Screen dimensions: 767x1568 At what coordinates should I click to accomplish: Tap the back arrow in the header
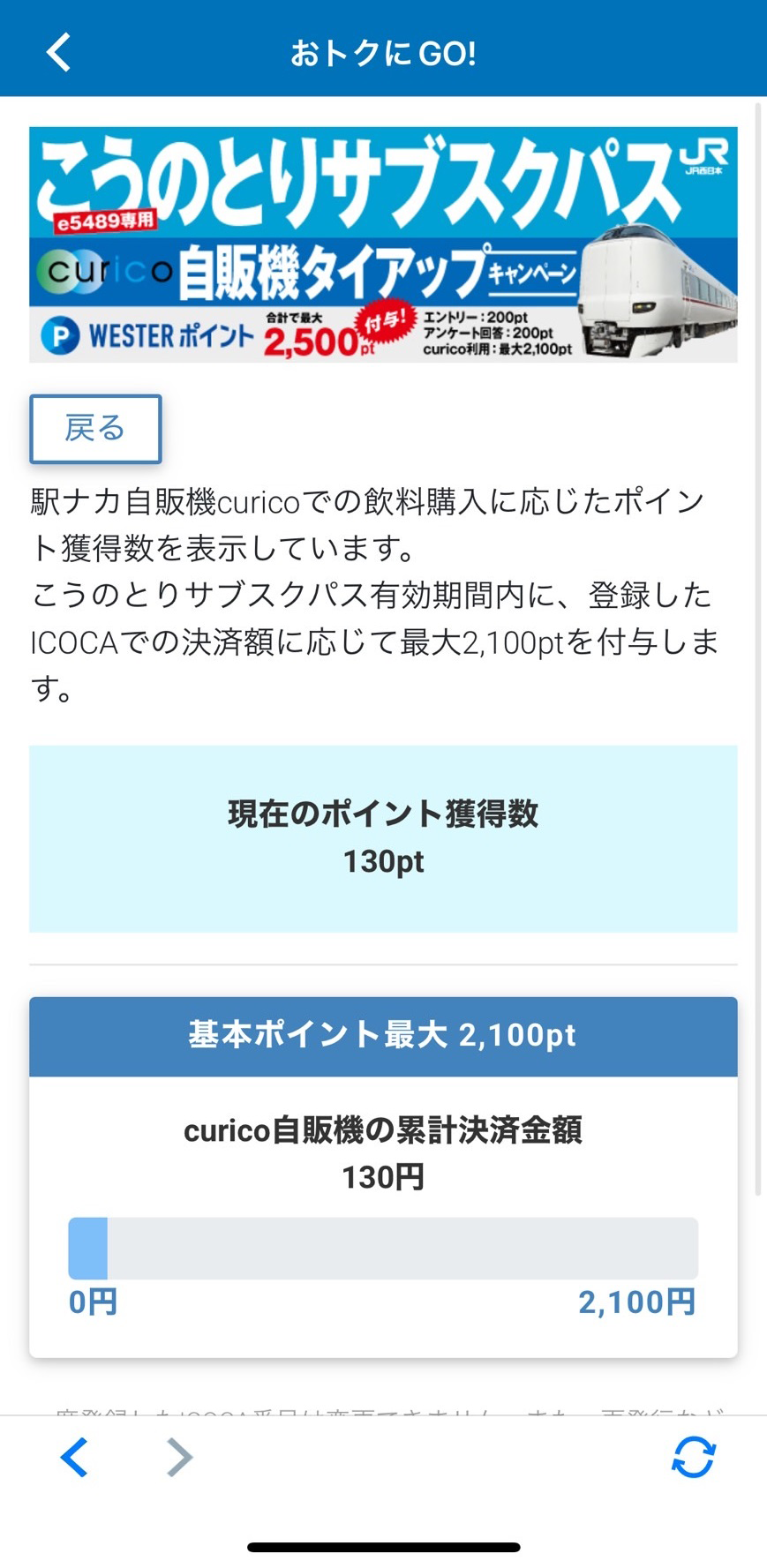click(x=58, y=53)
